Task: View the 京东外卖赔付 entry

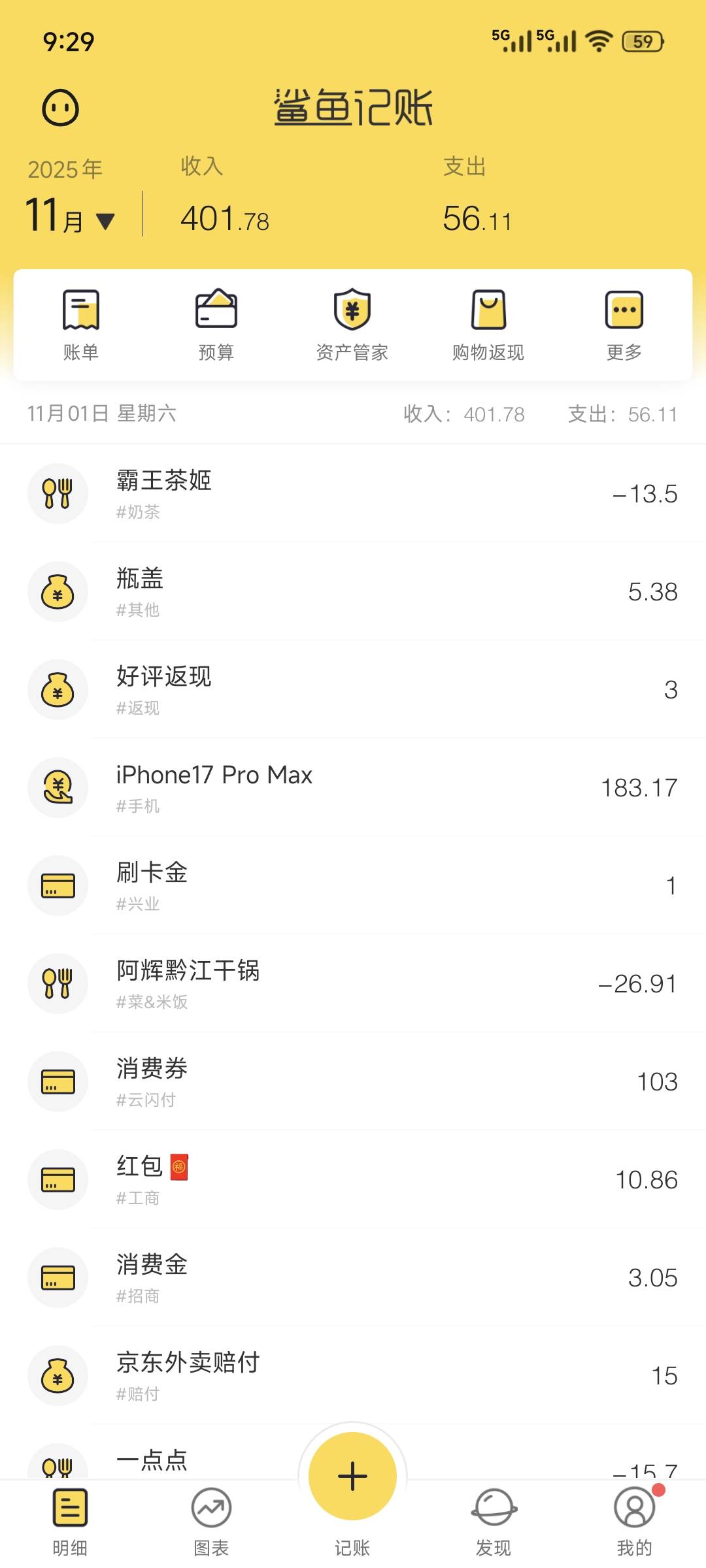Action: tap(353, 1375)
